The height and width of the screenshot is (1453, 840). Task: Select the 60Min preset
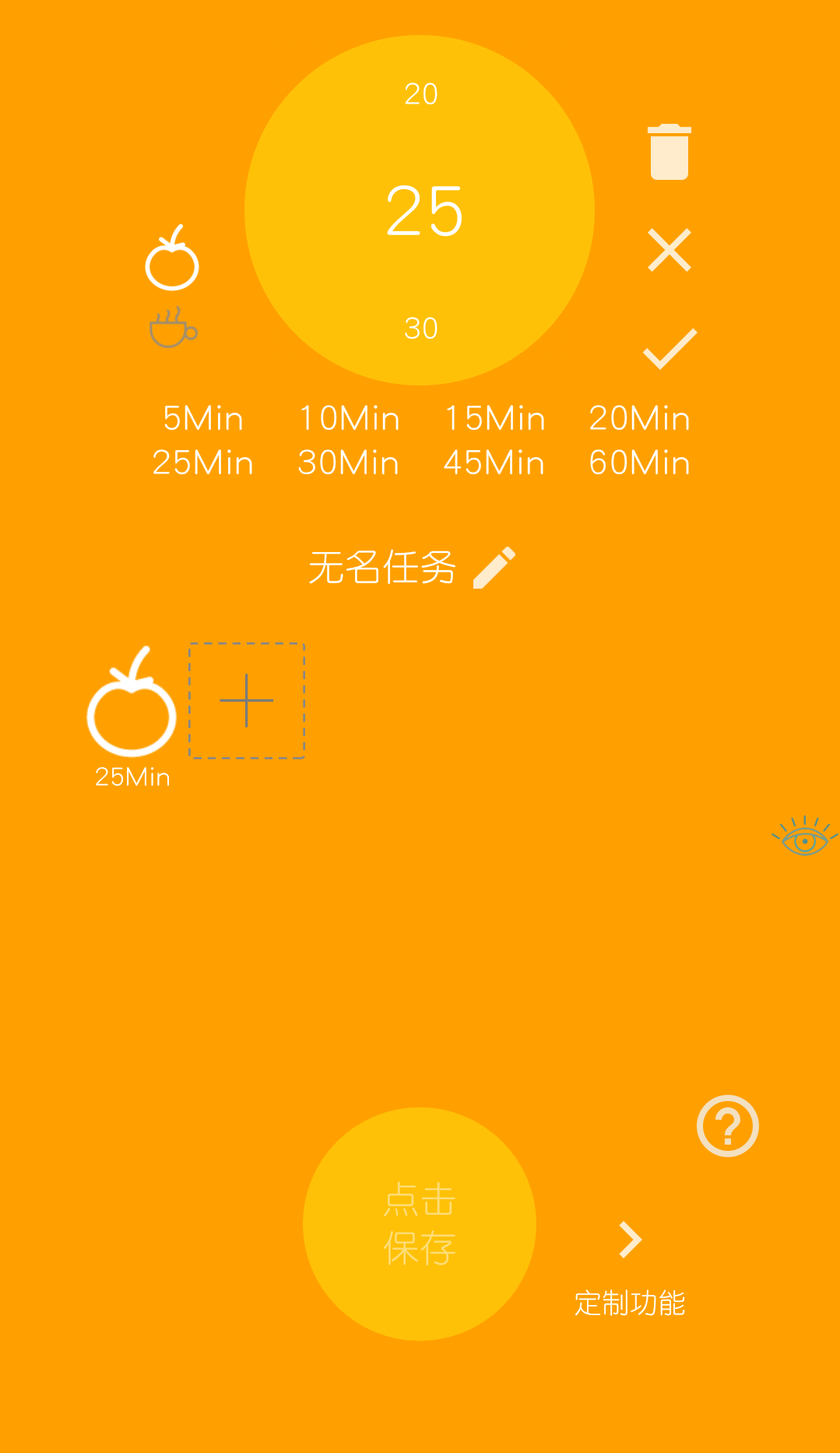pyautogui.click(x=639, y=463)
